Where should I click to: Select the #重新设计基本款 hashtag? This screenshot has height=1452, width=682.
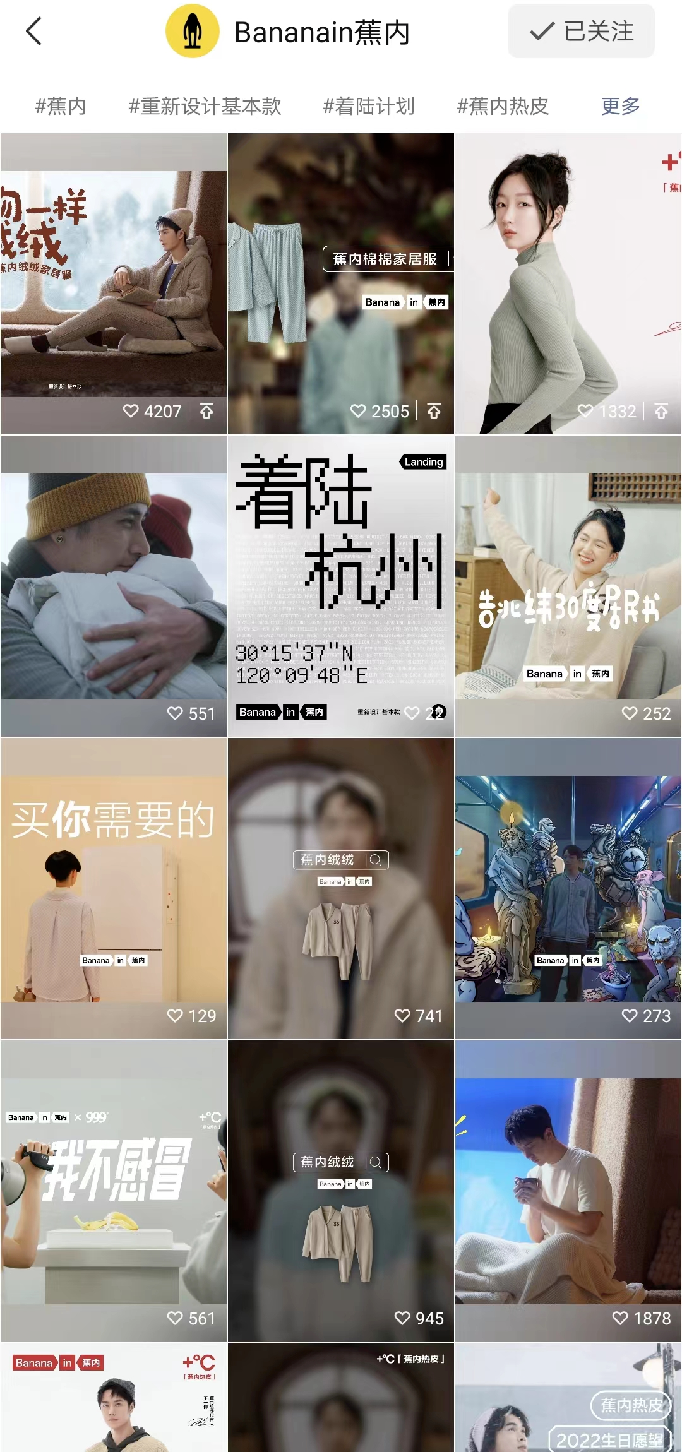coord(205,106)
